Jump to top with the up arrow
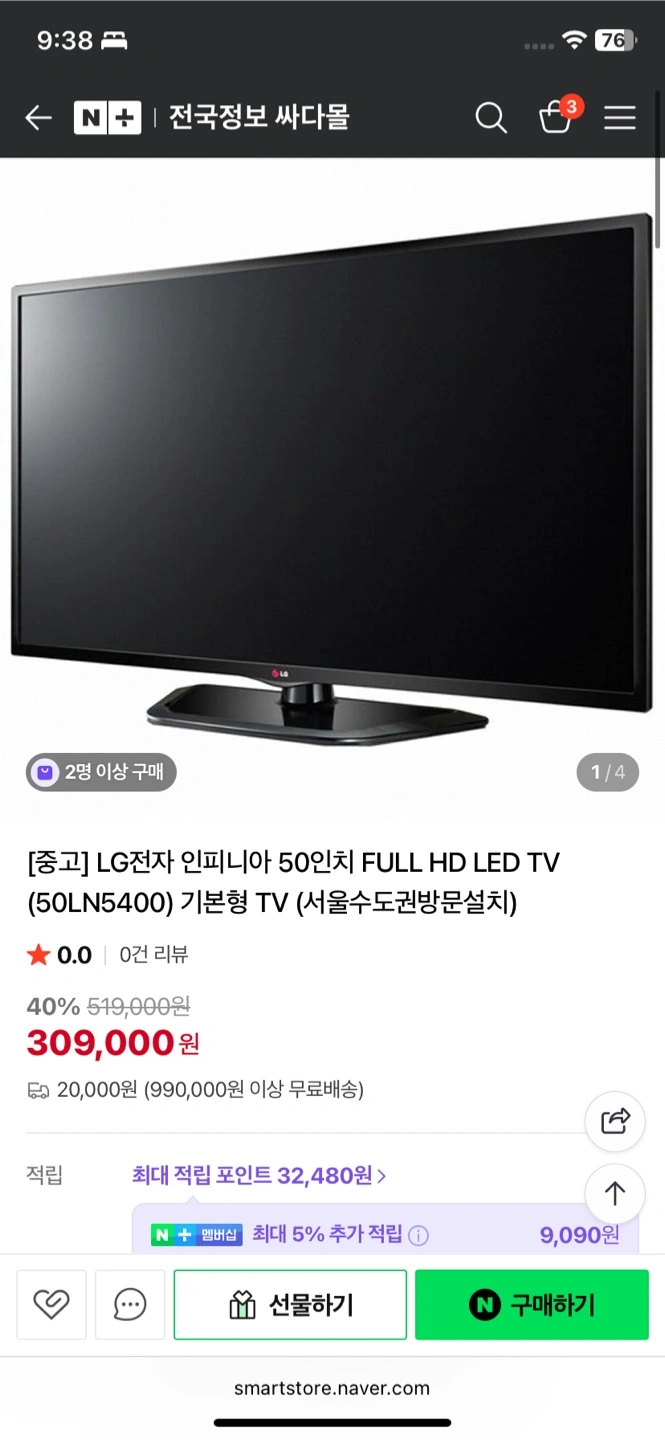The height and width of the screenshot is (1440, 665). click(615, 1193)
